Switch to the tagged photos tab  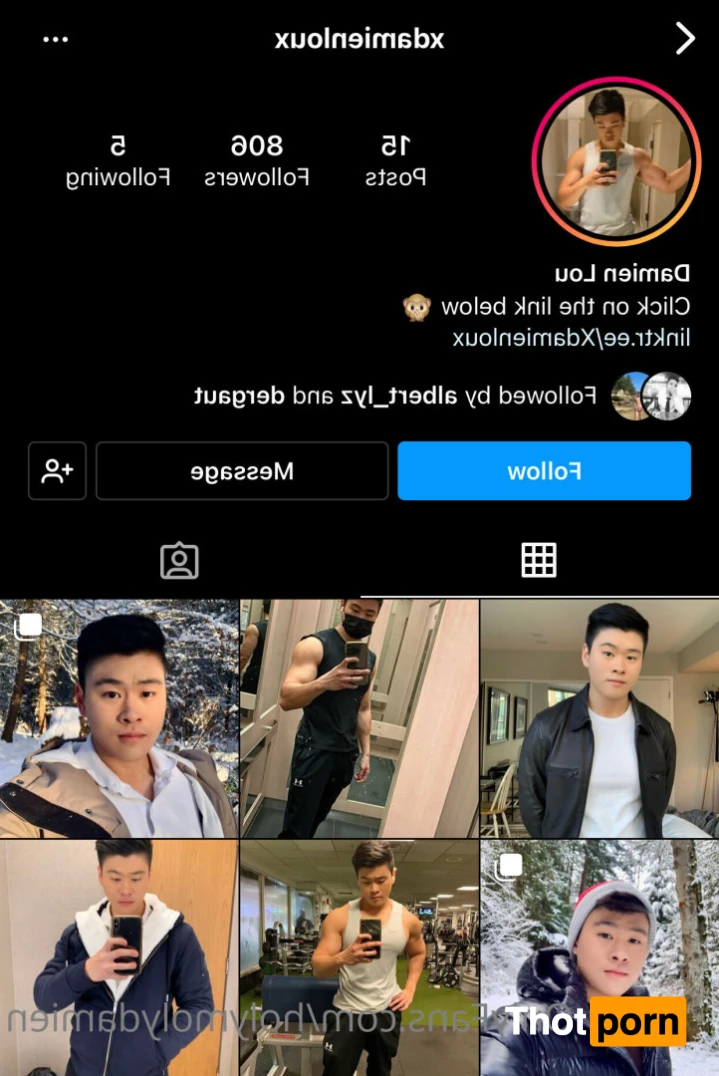180,561
